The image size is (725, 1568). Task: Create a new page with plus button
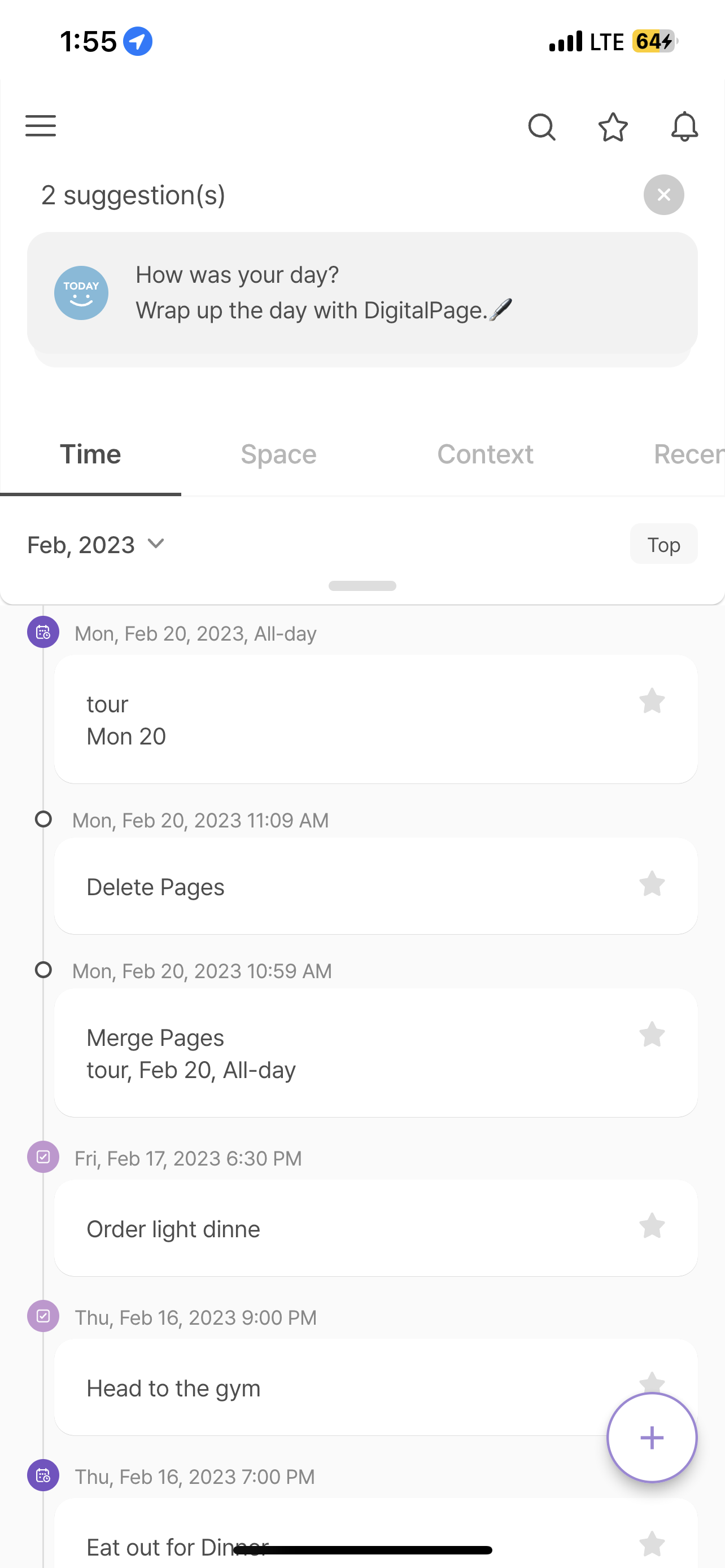tap(652, 1438)
